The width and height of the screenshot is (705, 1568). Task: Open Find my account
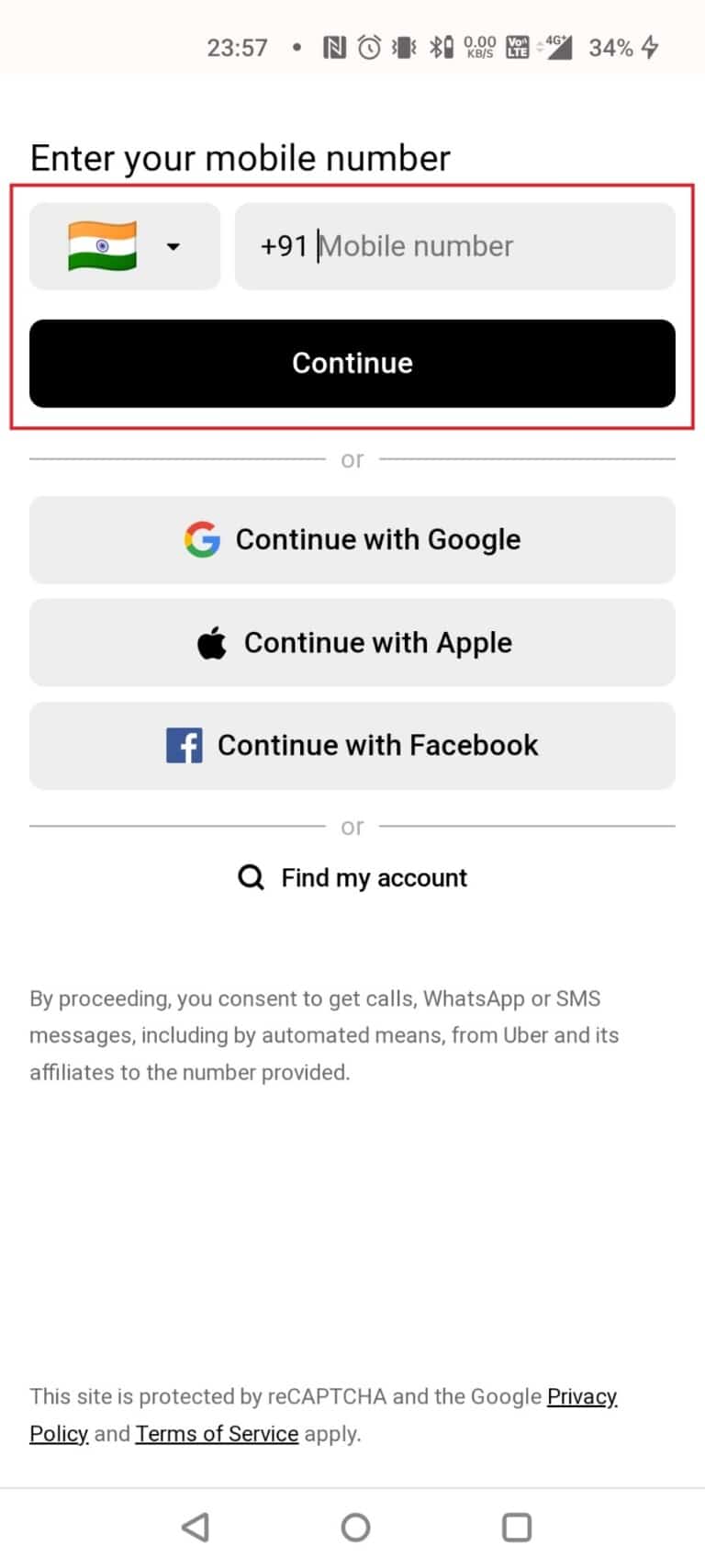pyautogui.click(x=353, y=878)
